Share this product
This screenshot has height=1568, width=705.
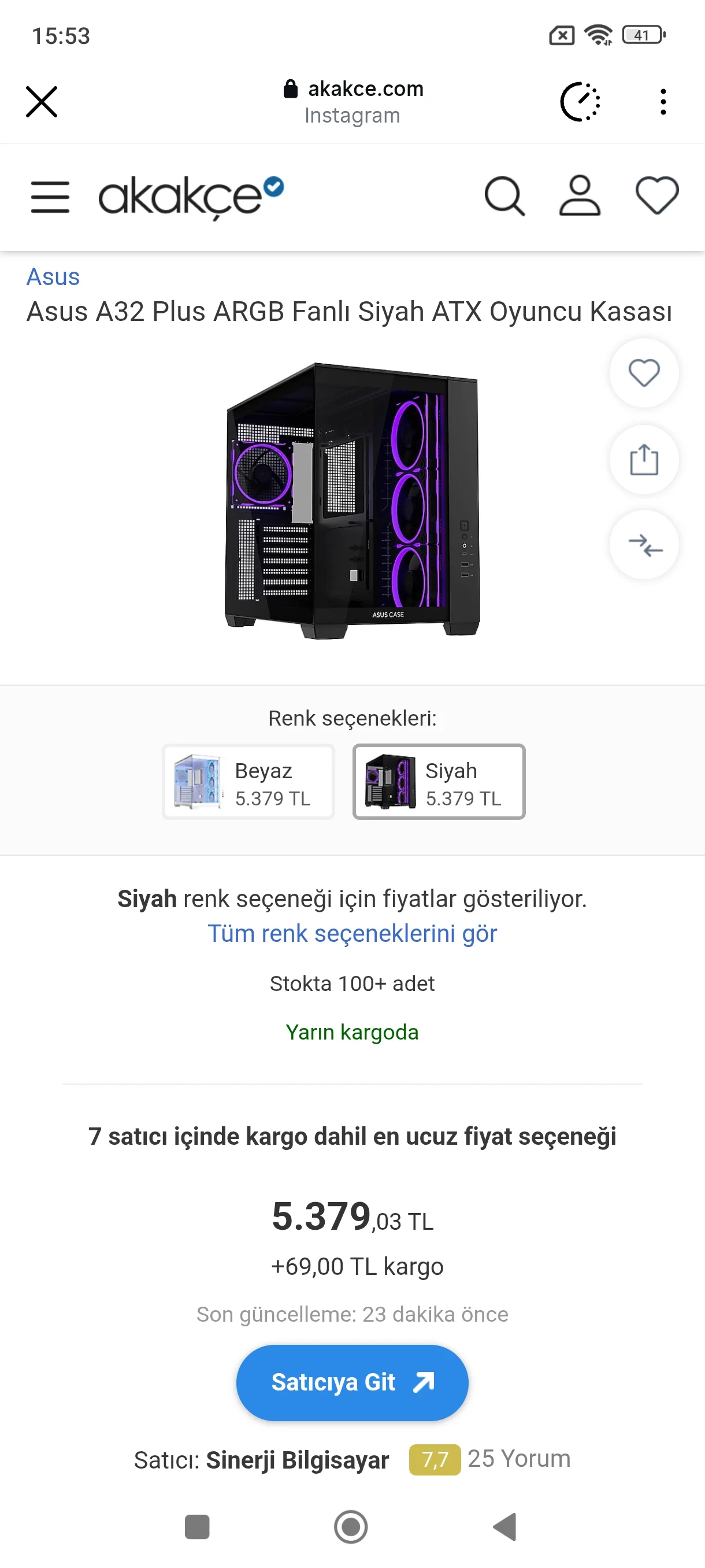coord(644,460)
